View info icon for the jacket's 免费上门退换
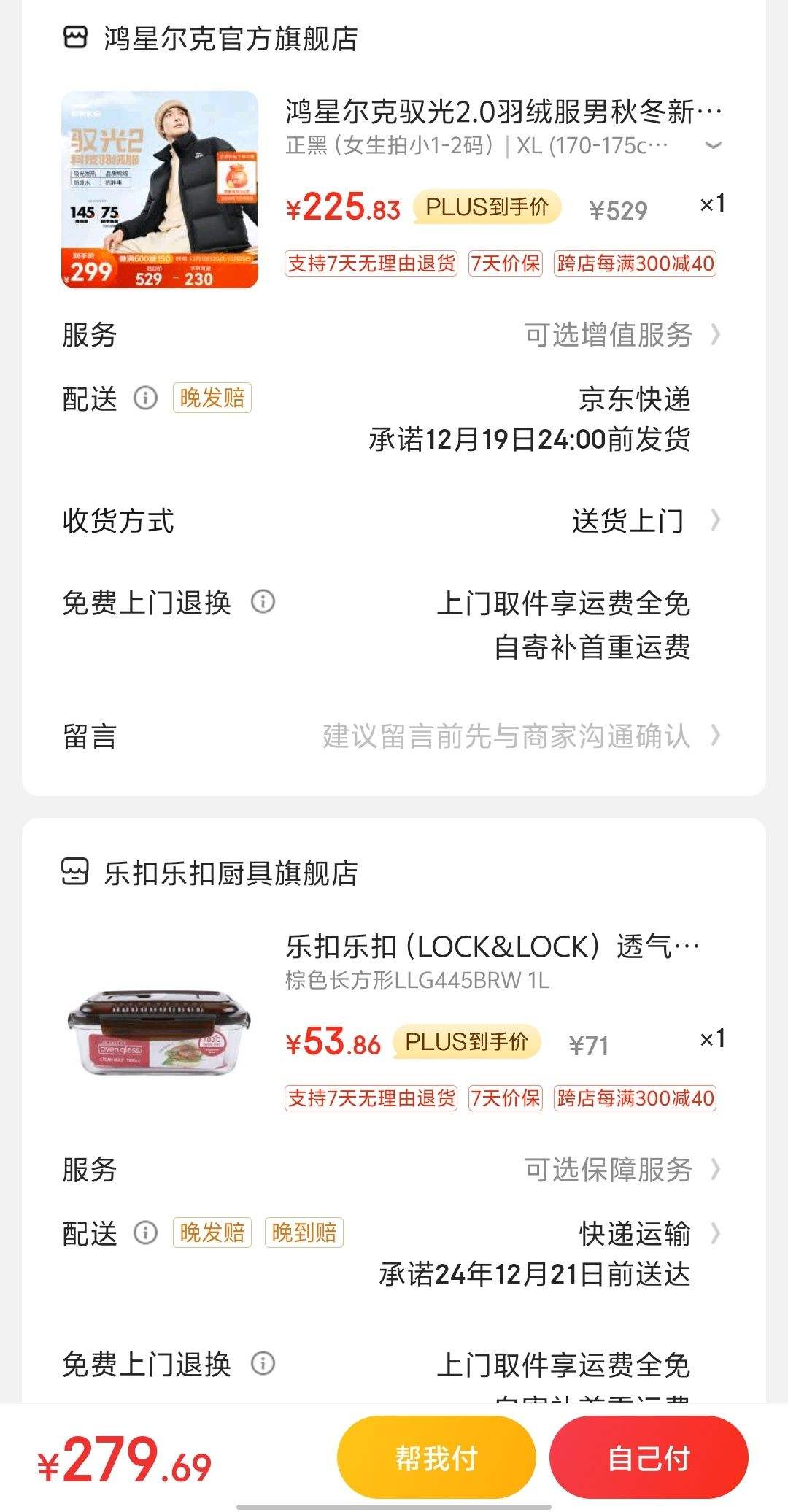 pyautogui.click(x=263, y=602)
